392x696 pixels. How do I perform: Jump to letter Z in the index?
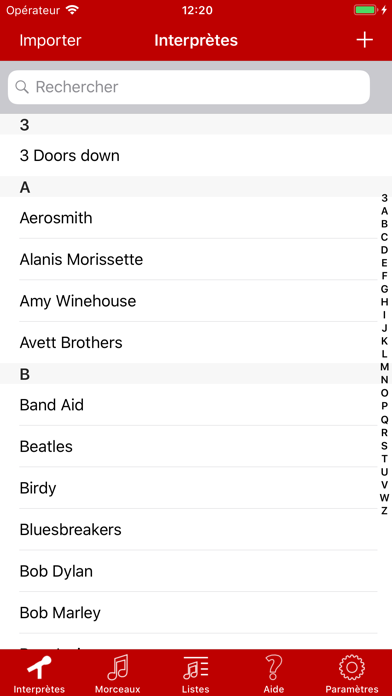[x=384, y=510]
